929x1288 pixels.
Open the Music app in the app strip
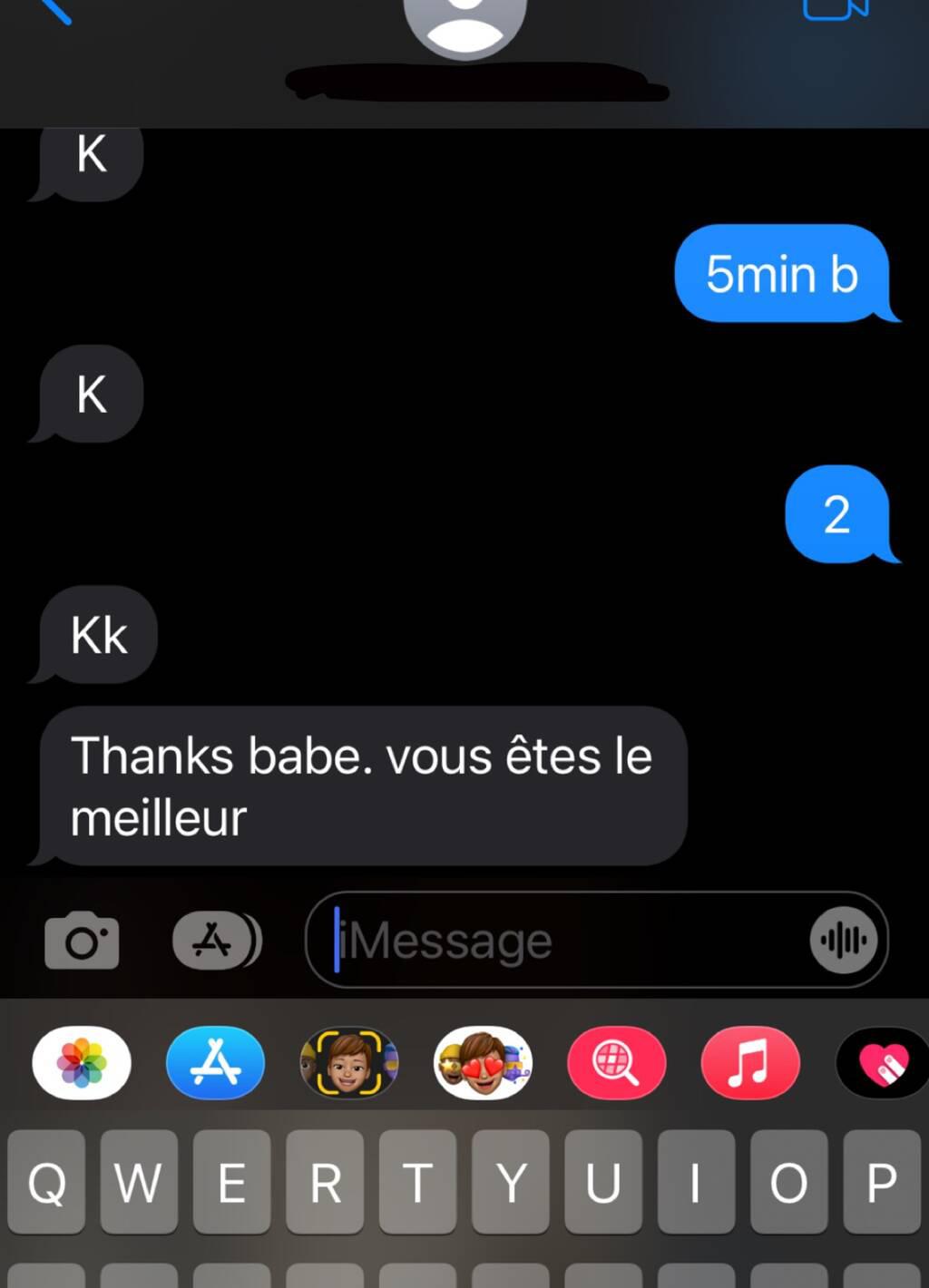coord(750,1063)
